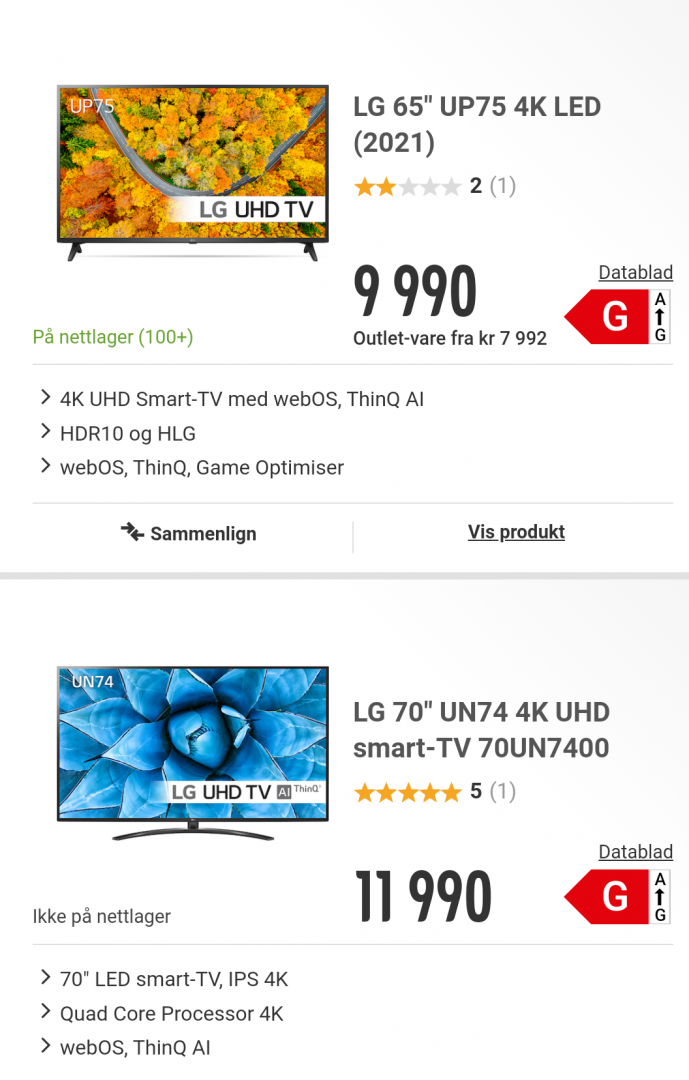View energy label G for LG 65" UP75
Image resolution: width=689 pixels, height=1080 pixels.
(x=617, y=317)
